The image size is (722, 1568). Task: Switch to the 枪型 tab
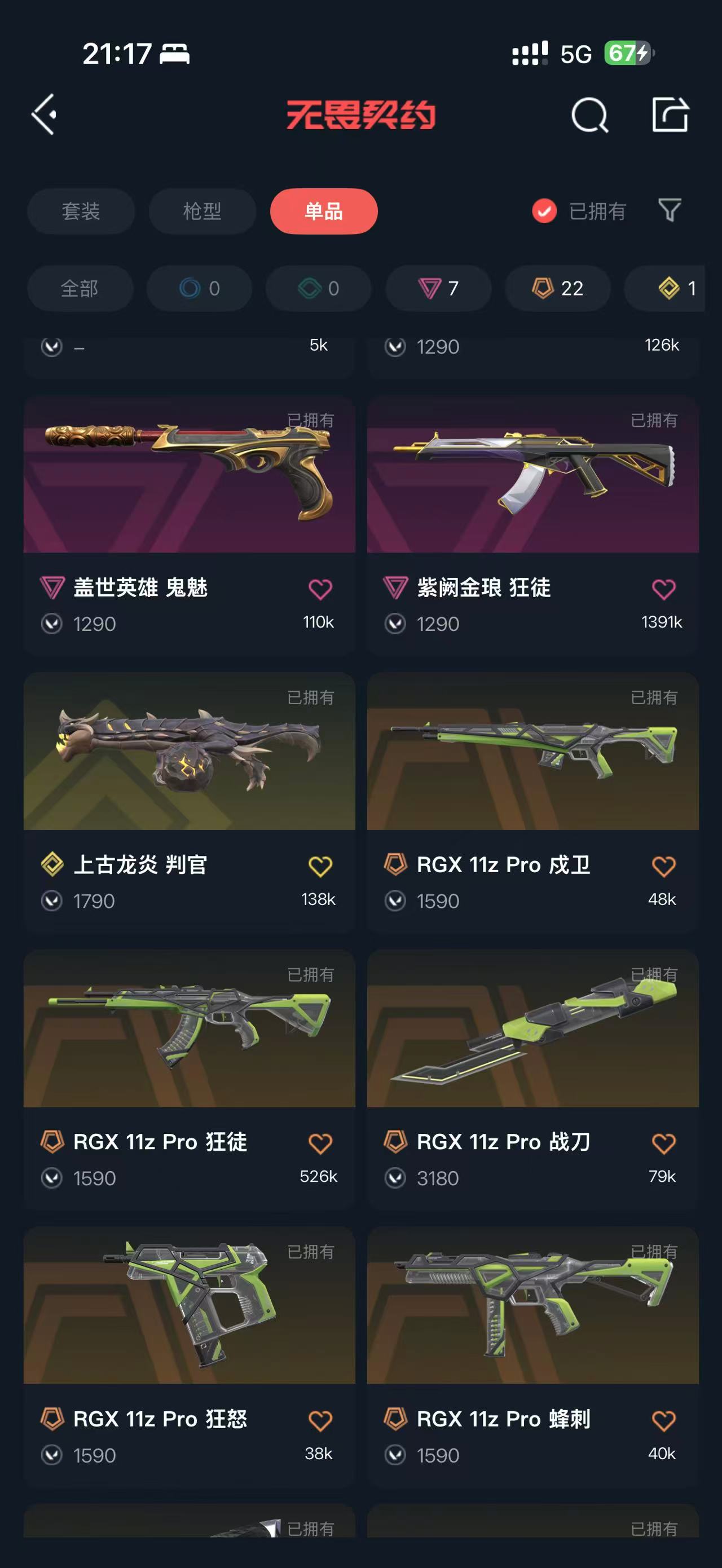(x=202, y=211)
